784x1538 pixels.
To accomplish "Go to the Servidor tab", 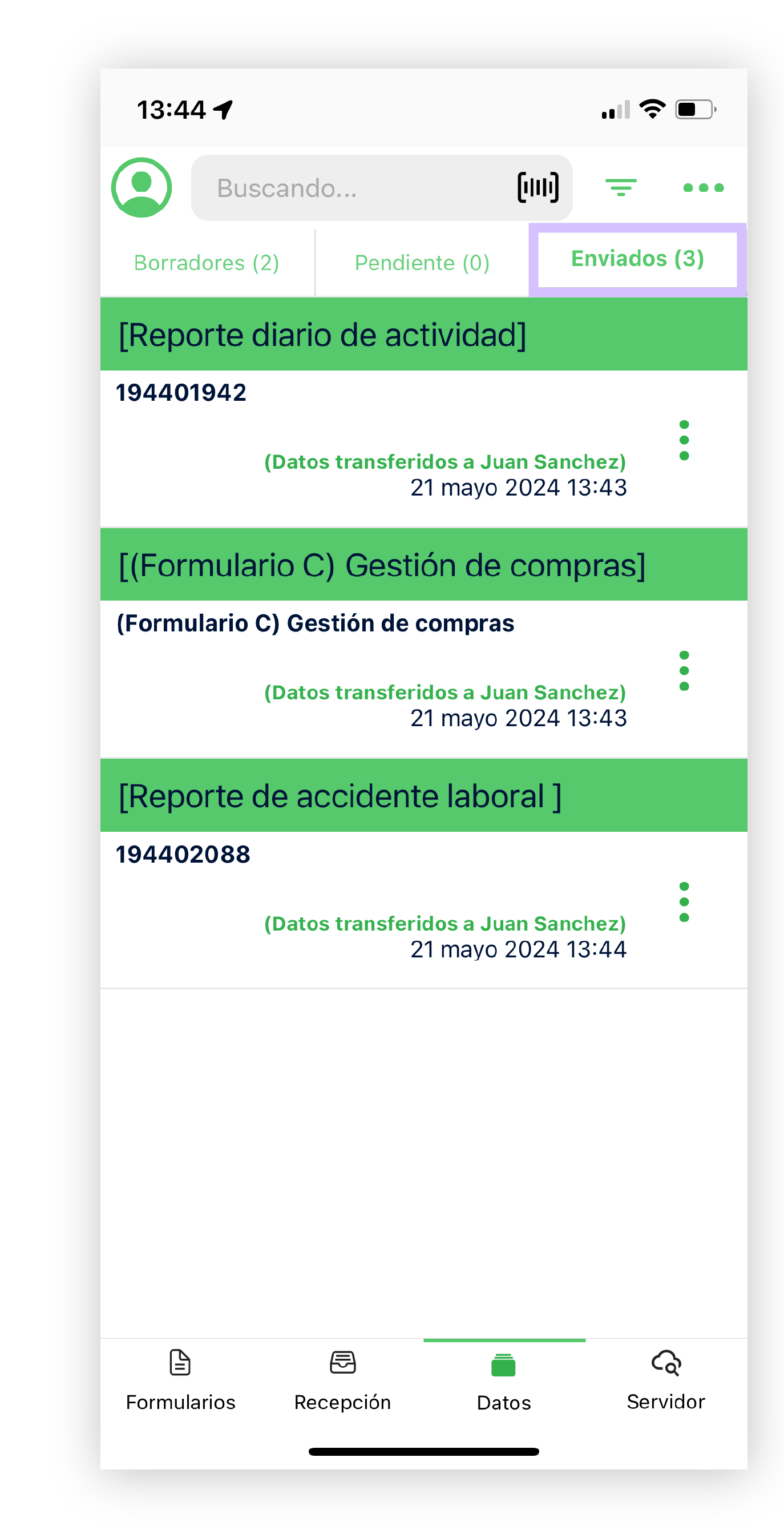I will coord(666,1380).
